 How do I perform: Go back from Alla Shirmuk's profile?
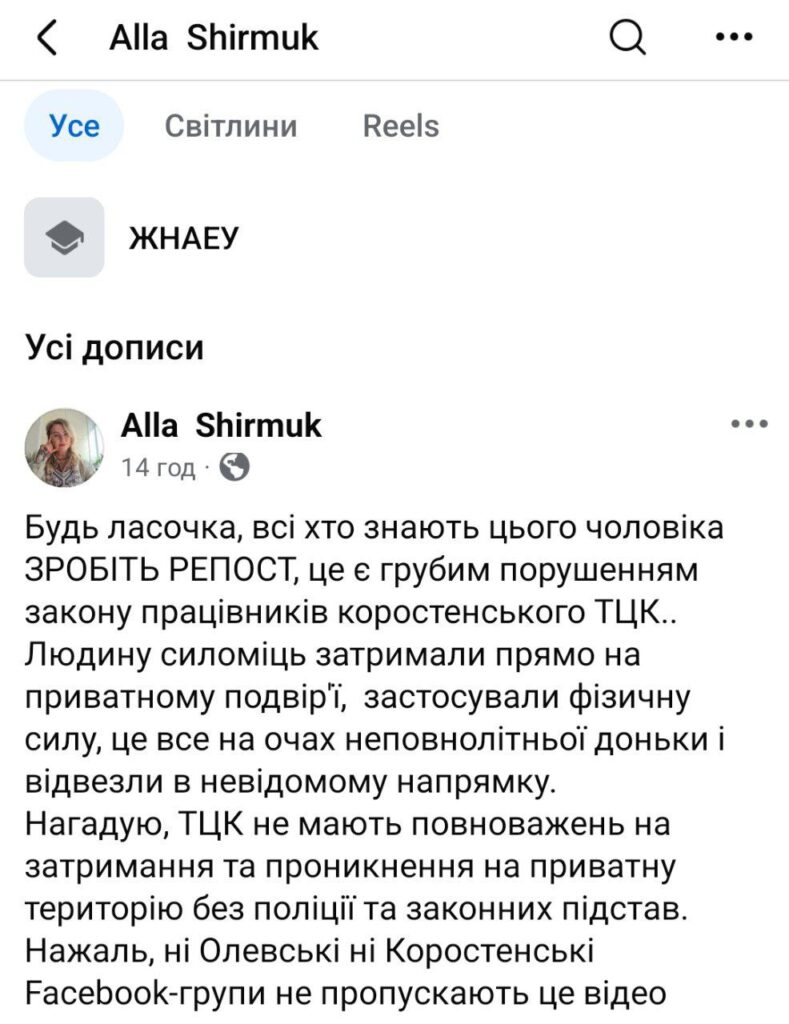(x=46, y=39)
